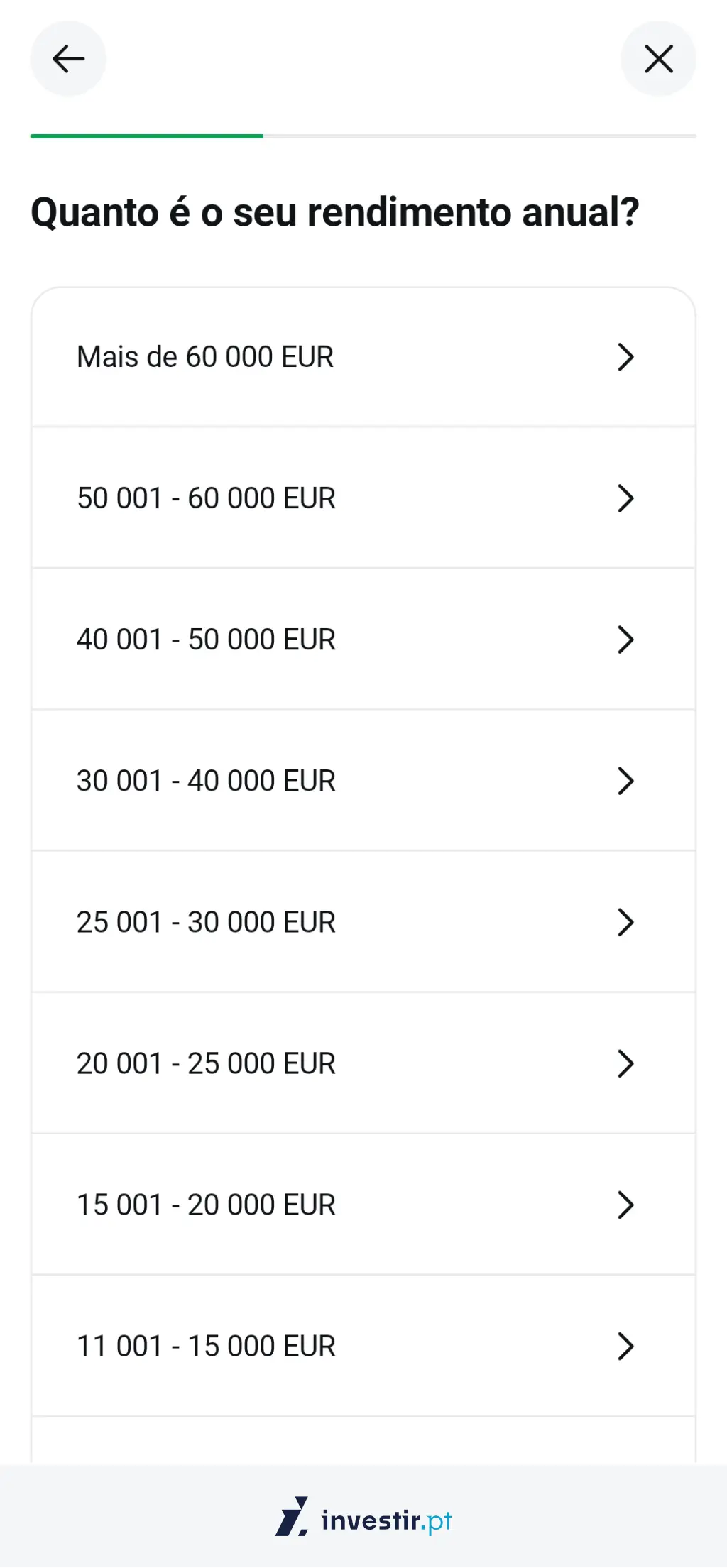Click the chevron beside 30 001 - 40 000 EUR

pyautogui.click(x=625, y=782)
